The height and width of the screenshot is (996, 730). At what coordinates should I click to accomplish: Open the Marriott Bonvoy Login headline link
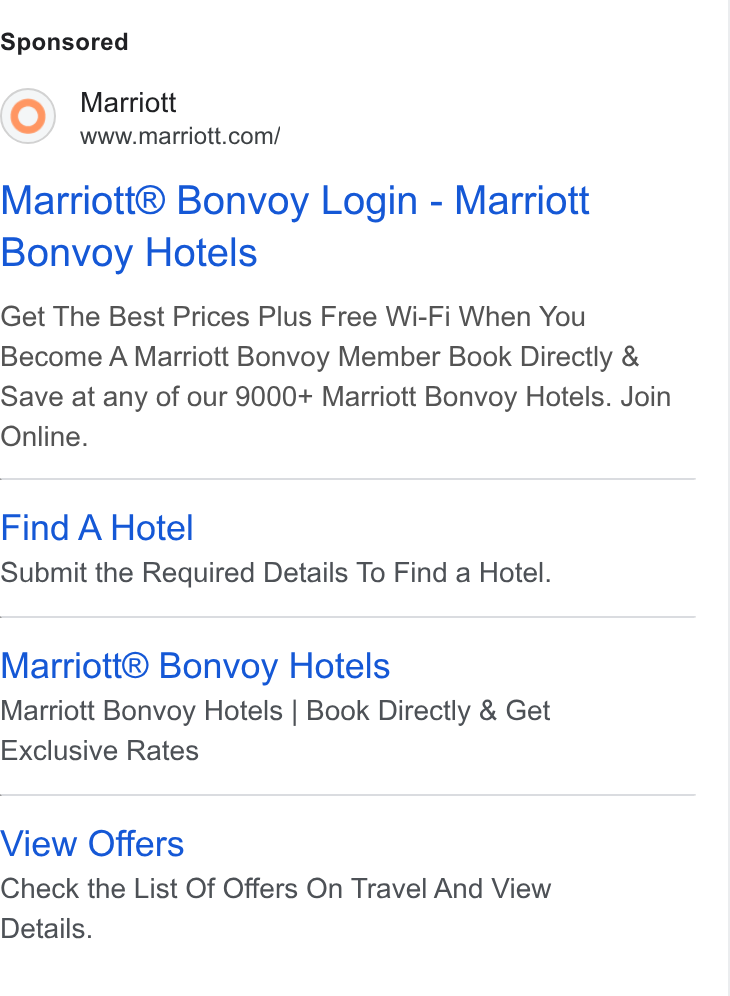coord(295,227)
